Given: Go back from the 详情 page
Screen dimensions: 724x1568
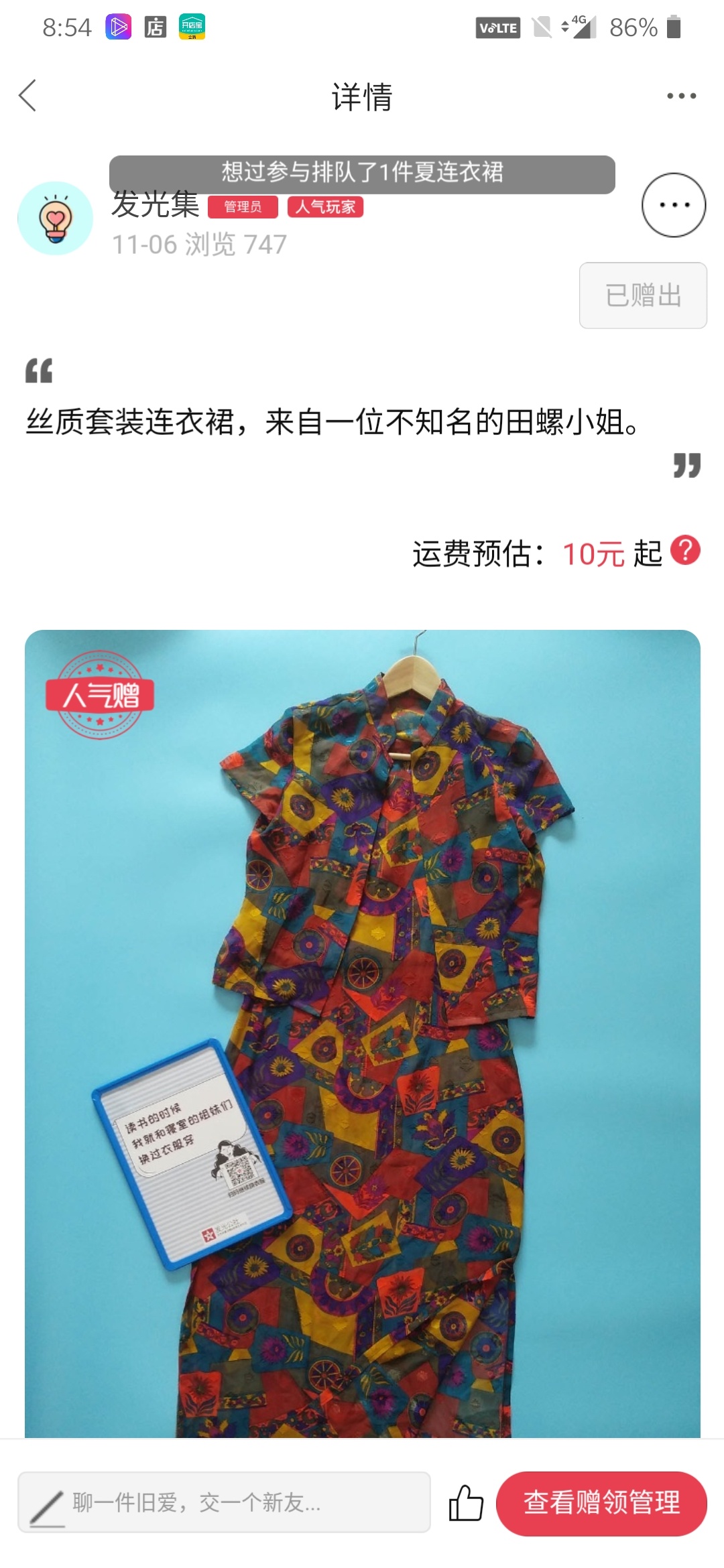Looking at the screenshot, I should [27, 96].
